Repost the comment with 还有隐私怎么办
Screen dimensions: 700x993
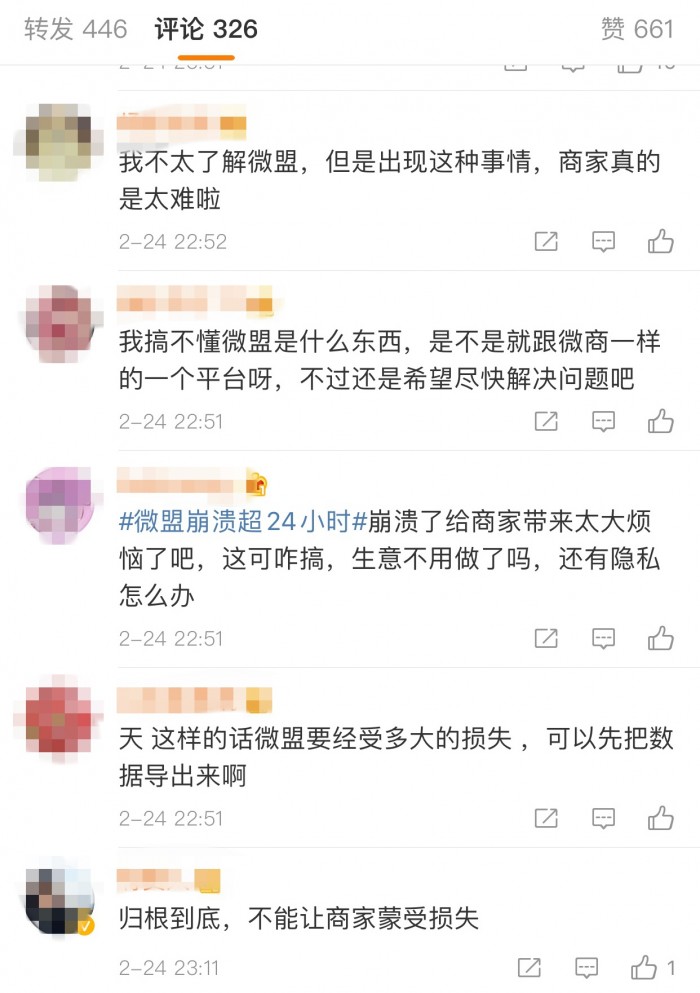coord(546,638)
